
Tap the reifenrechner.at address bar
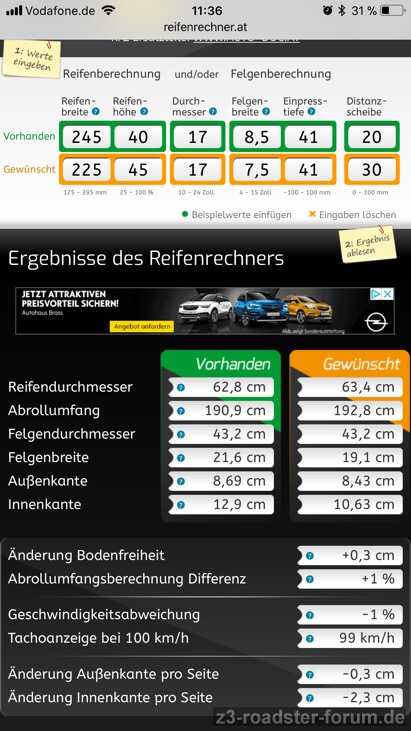coord(205,28)
